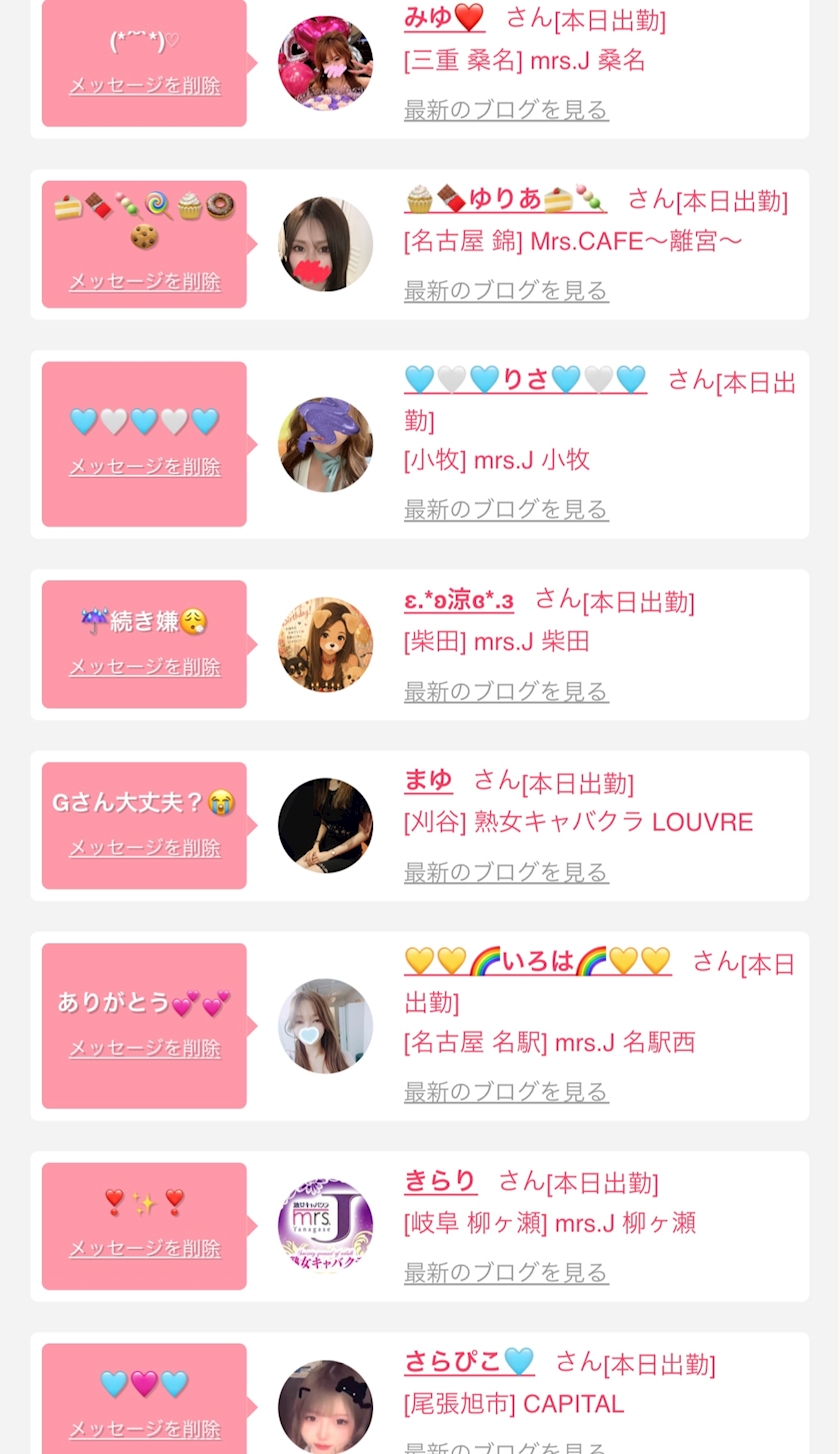View the latest blog of りさ
Screen dimensions: 840x1454
(x=506, y=510)
